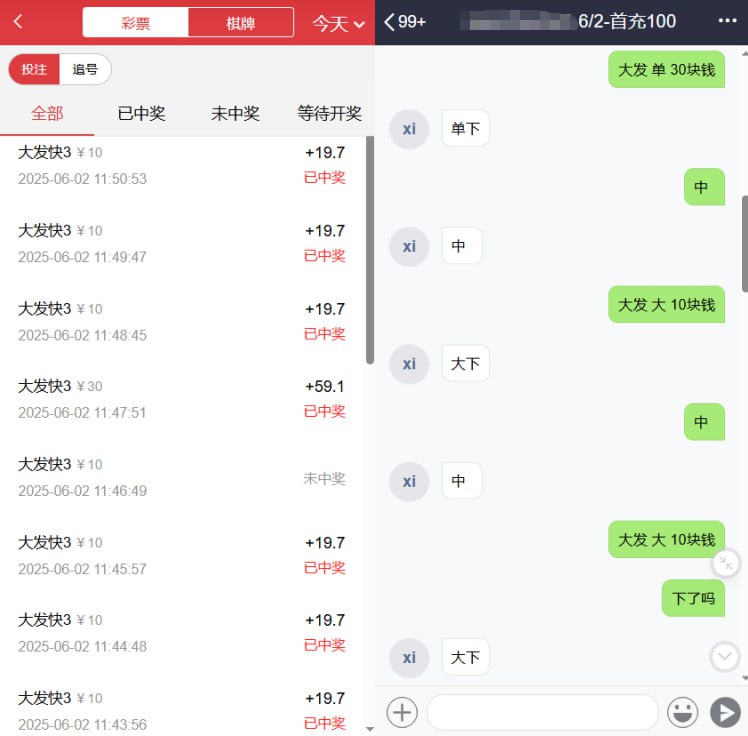Open the 今天 date dropdown
The width and height of the screenshot is (748, 736).
pyautogui.click(x=339, y=23)
